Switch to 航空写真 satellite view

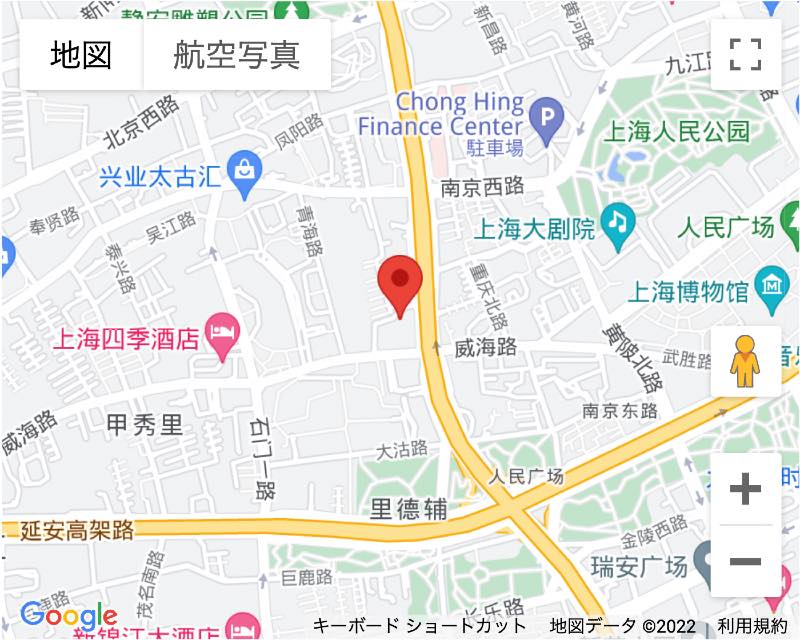(x=237, y=55)
